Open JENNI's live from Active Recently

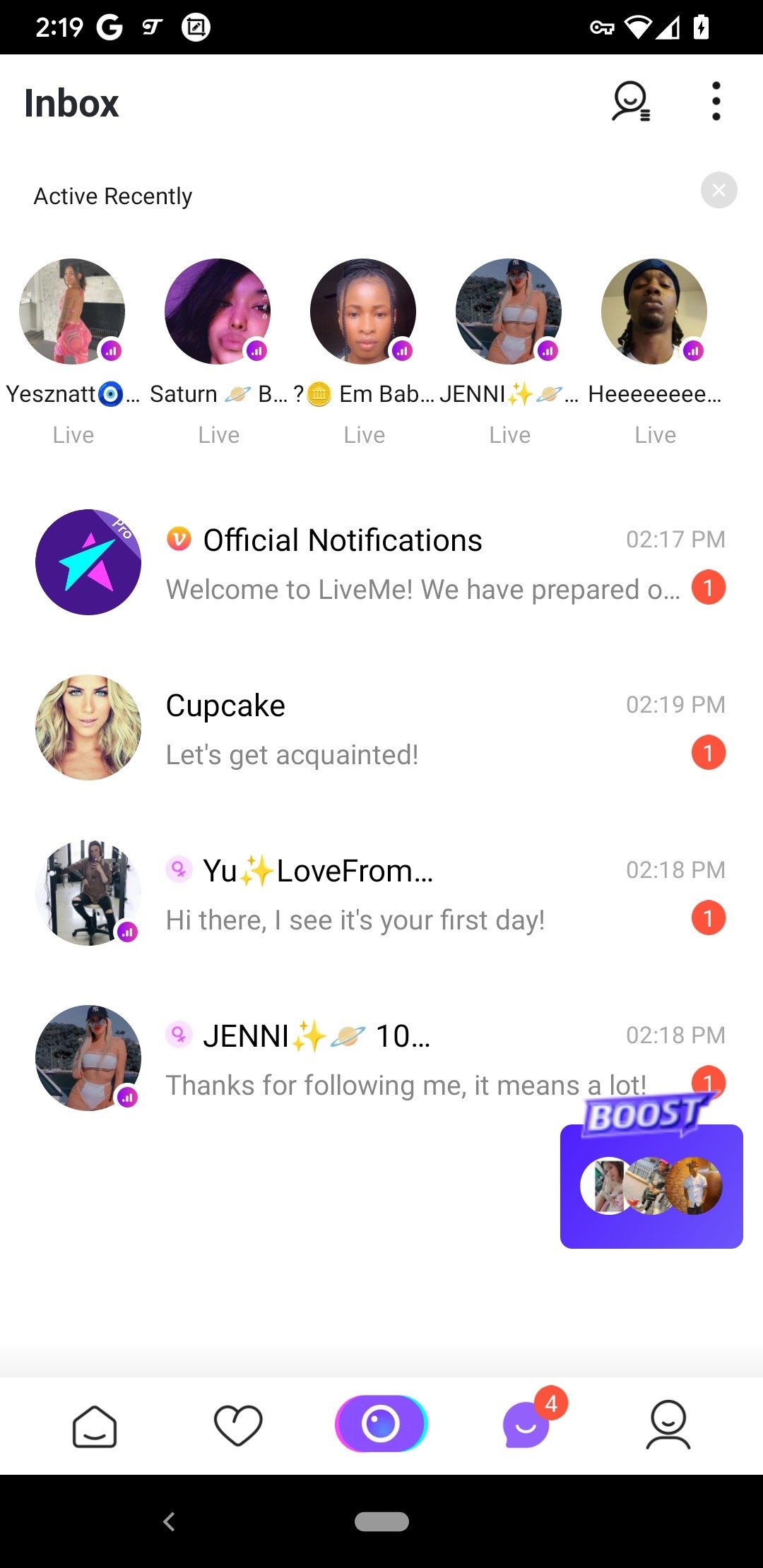[x=509, y=311]
